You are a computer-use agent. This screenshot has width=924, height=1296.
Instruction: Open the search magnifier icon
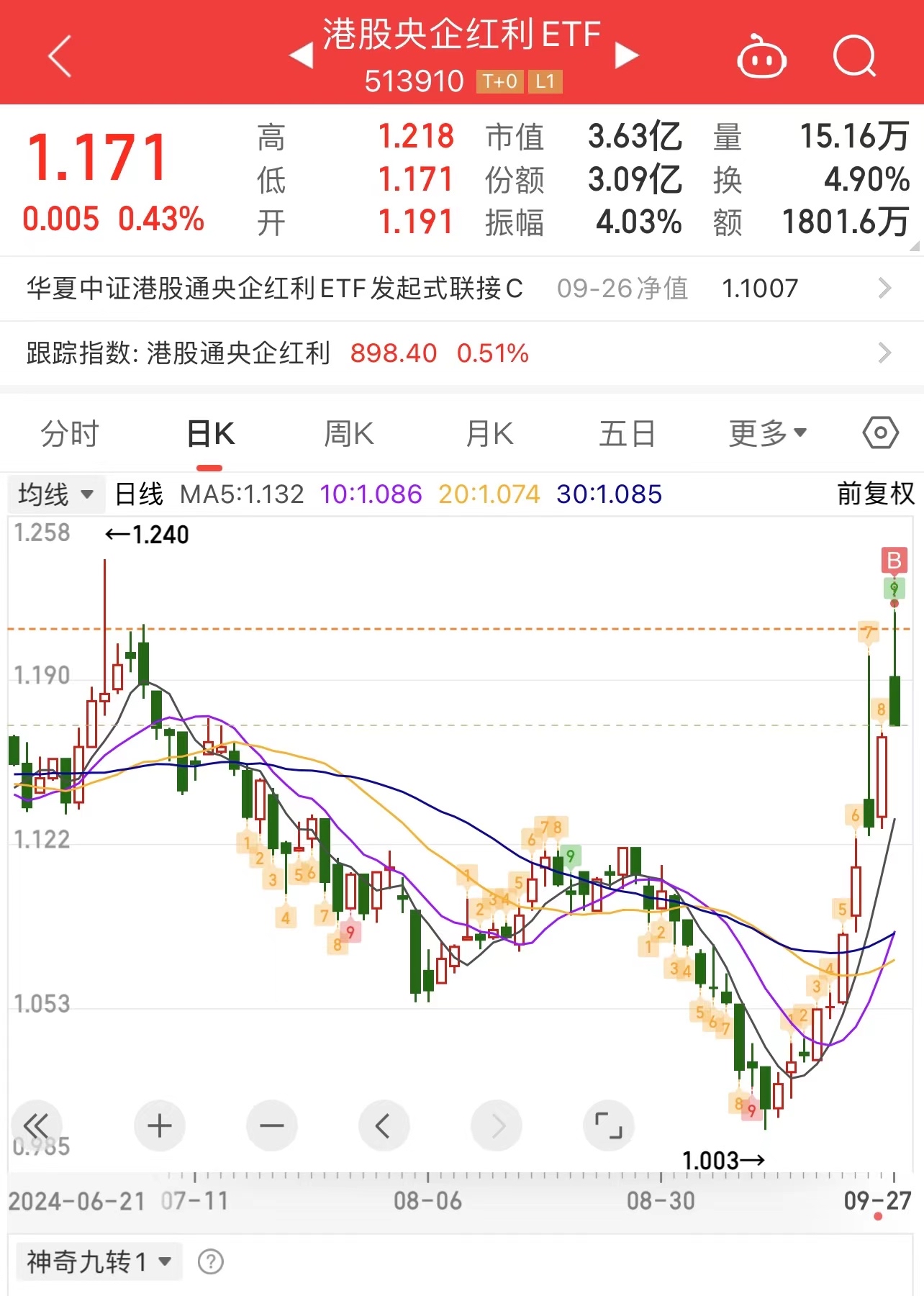(855, 55)
